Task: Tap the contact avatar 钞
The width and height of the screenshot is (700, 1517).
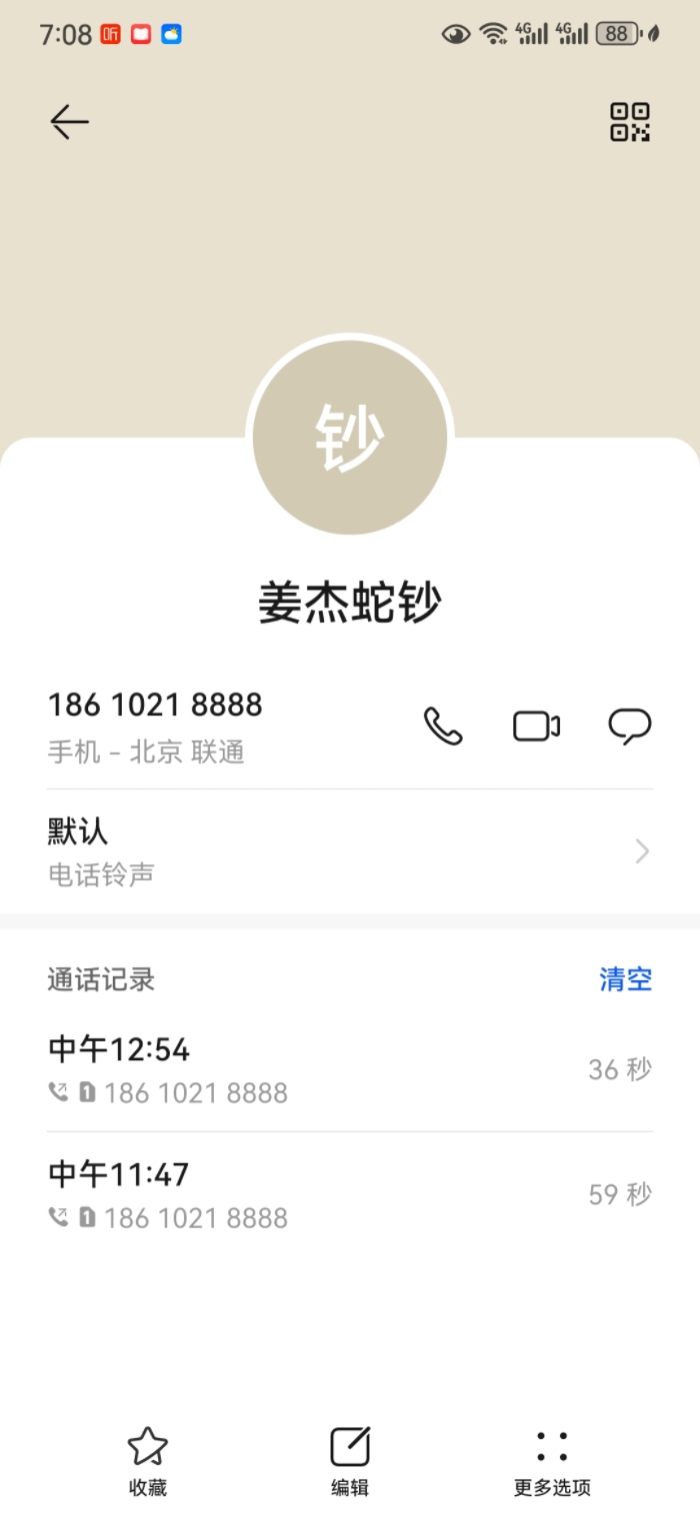Action: click(x=350, y=437)
